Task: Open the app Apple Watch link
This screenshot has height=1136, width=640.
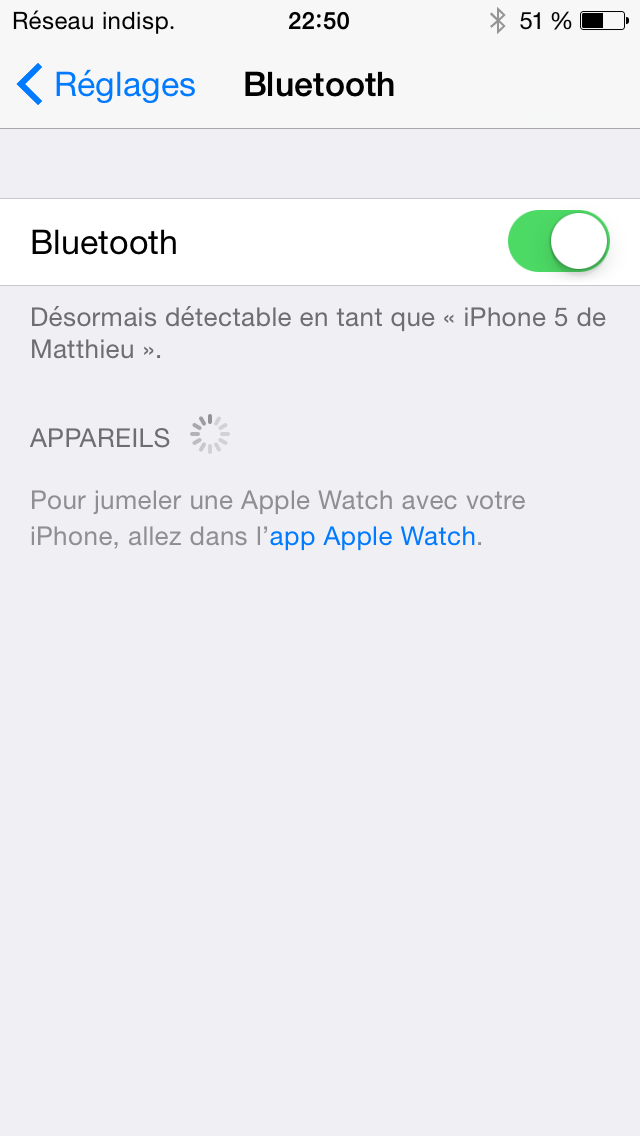Action: point(373,537)
